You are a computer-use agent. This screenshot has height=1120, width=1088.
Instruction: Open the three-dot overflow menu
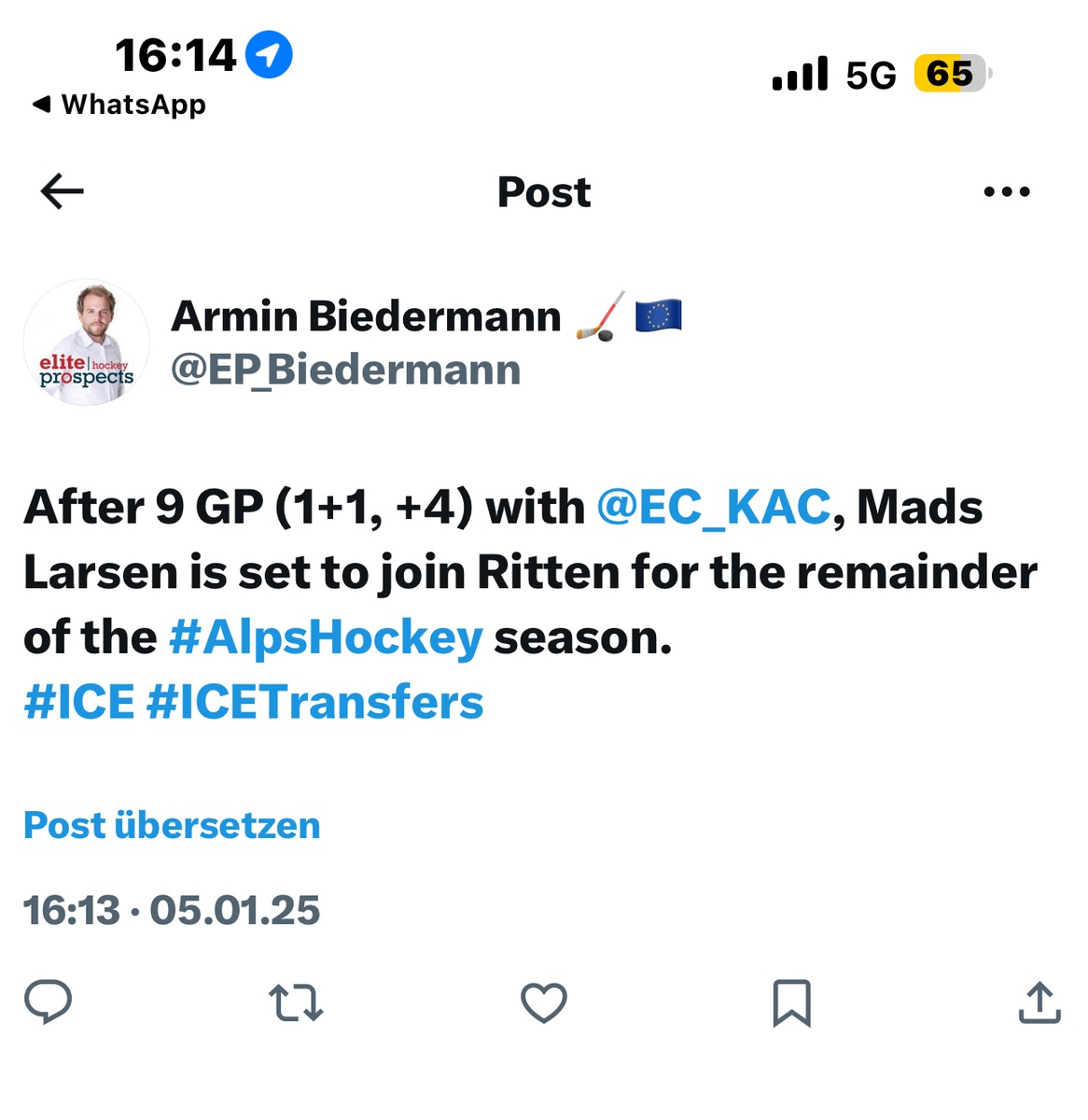(1007, 192)
